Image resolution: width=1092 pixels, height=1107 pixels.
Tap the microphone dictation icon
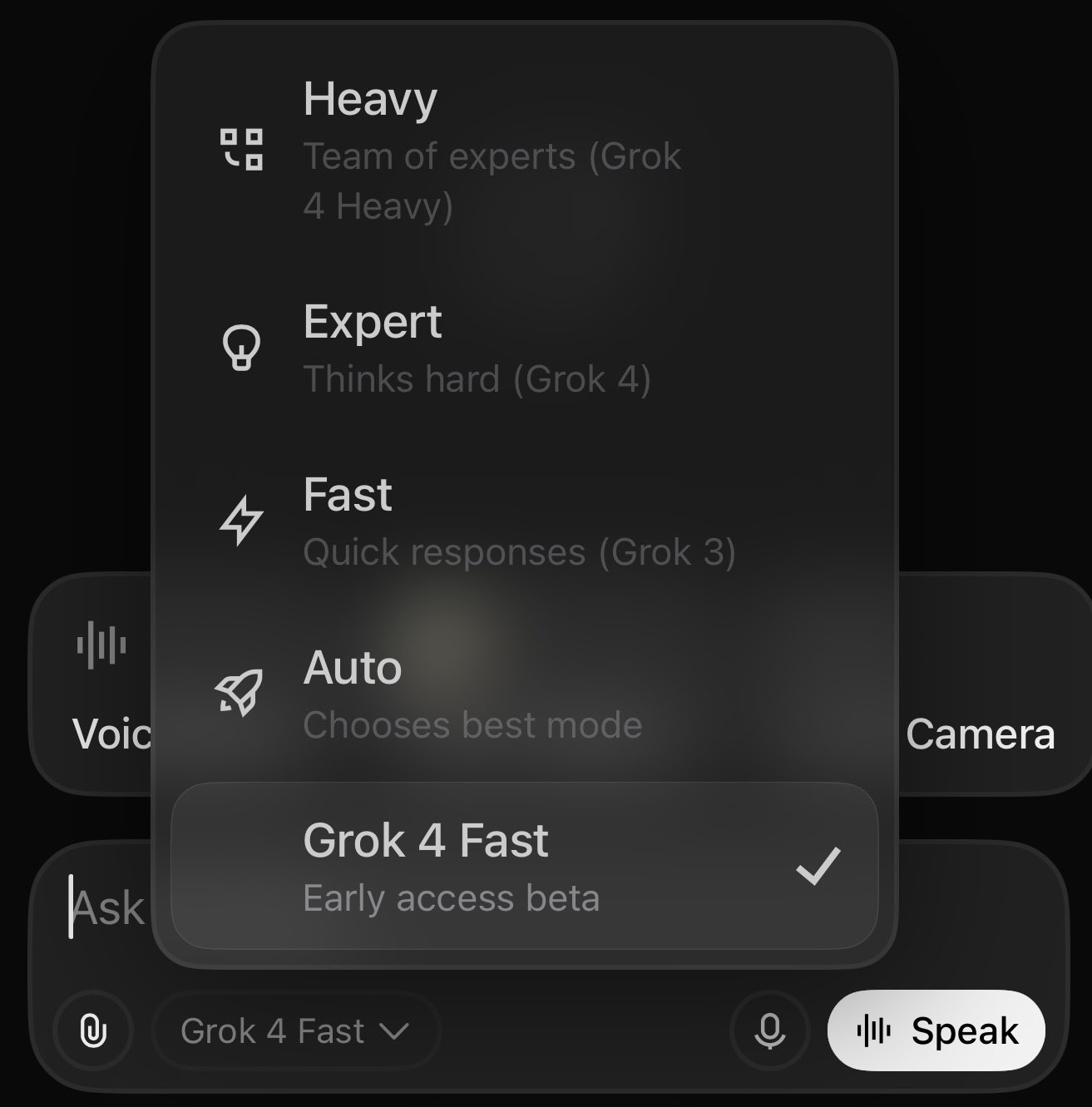tap(769, 1031)
